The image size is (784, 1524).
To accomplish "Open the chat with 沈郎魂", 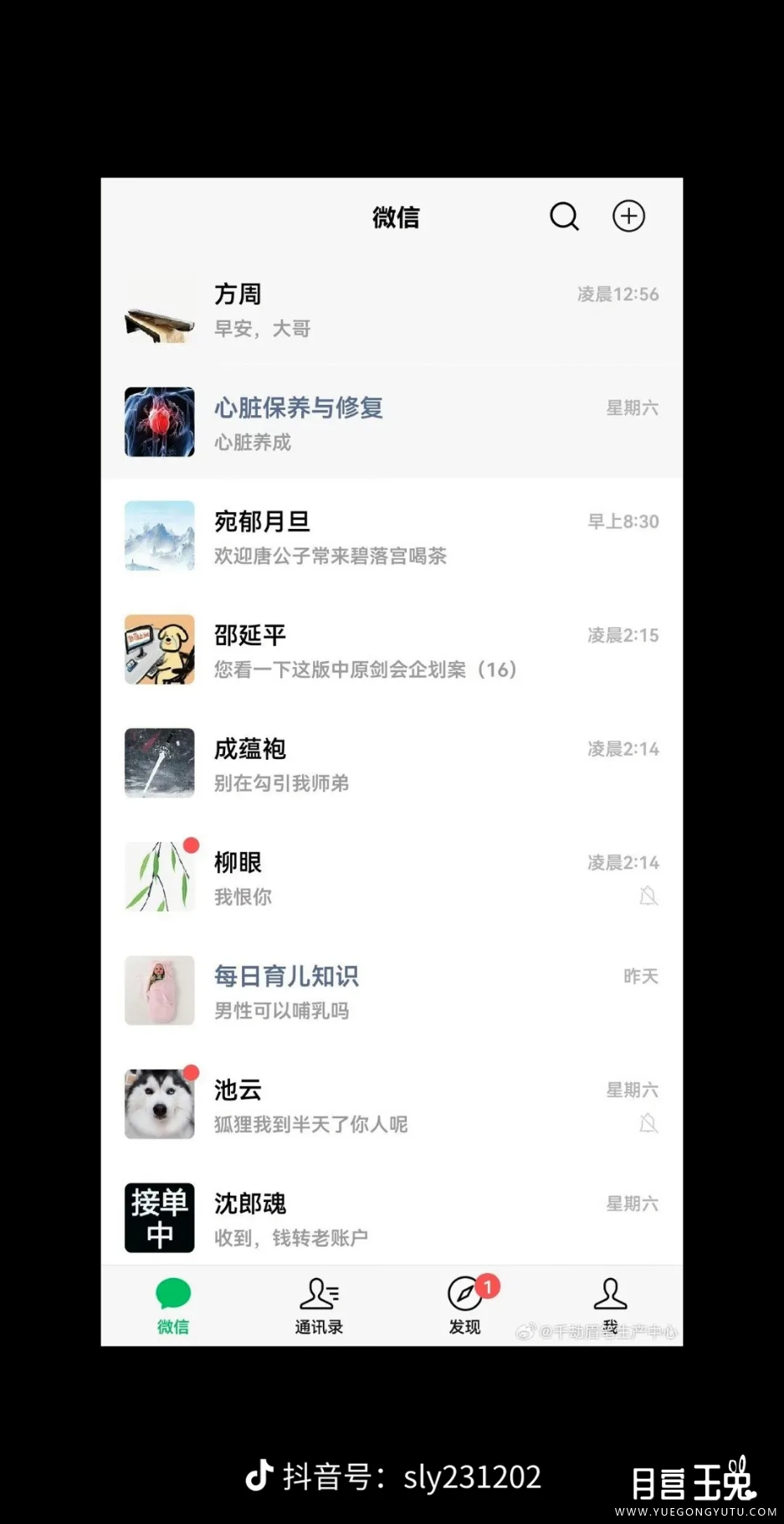I will coord(392,1219).
